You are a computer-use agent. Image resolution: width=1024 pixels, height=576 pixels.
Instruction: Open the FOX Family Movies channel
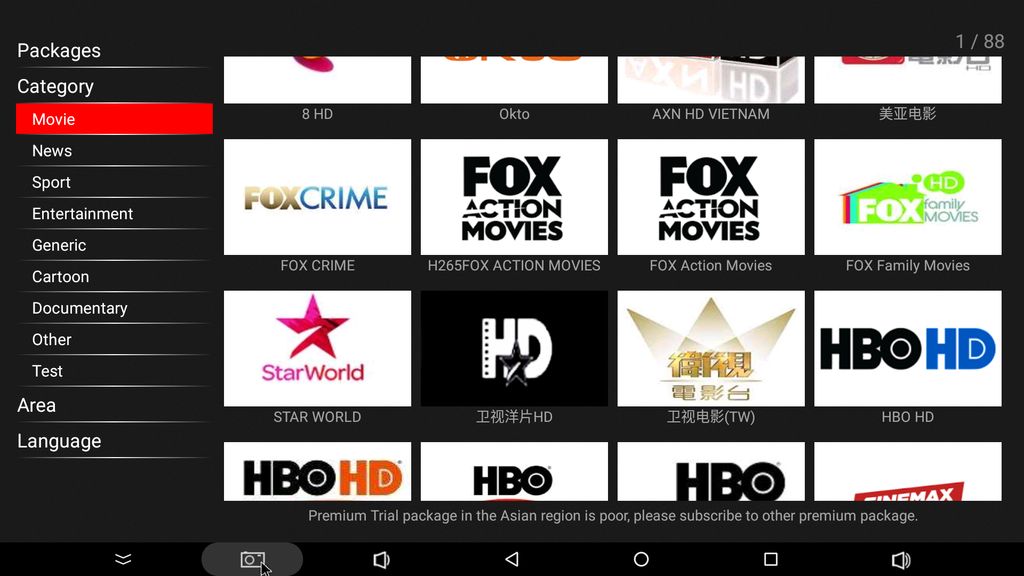(908, 197)
